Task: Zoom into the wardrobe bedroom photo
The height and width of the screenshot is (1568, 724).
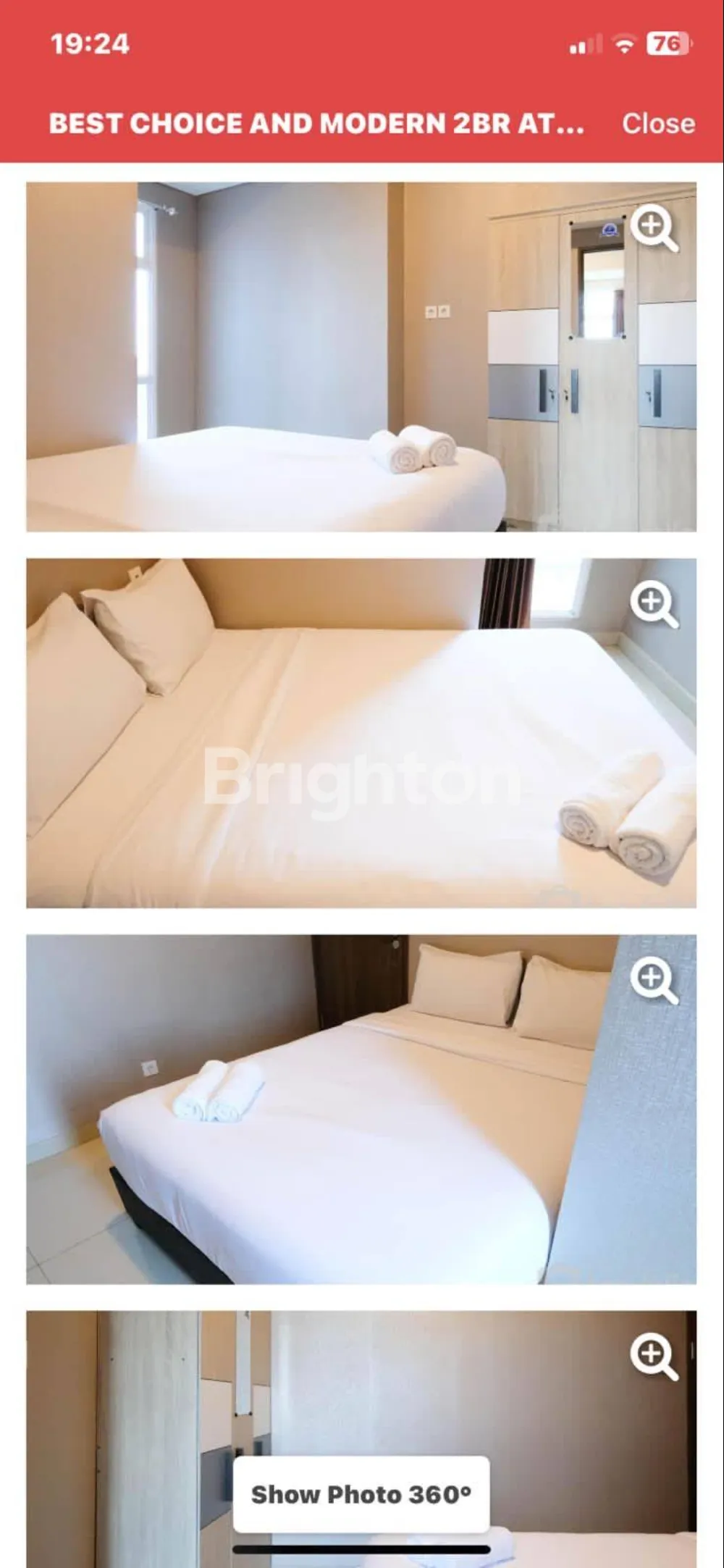Action: 653,227
